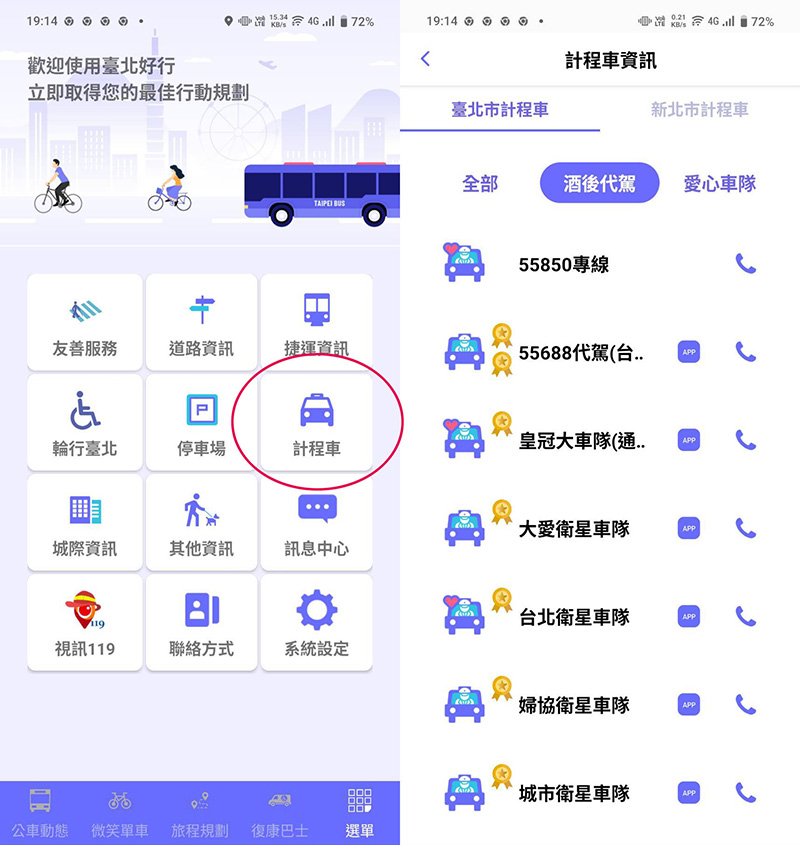Open 系統設定 system settings

[x=316, y=624]
